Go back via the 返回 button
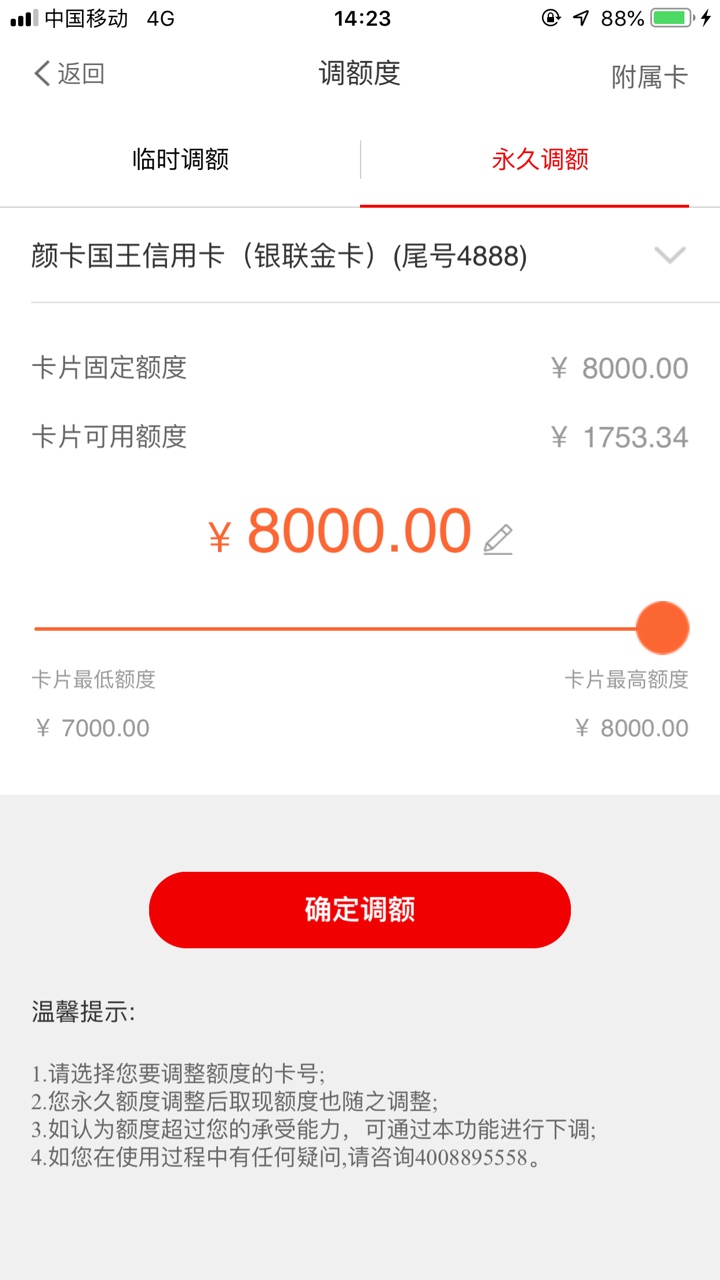Image resolution: width=720 pixels, height=1280 pixels. [69, 73]
